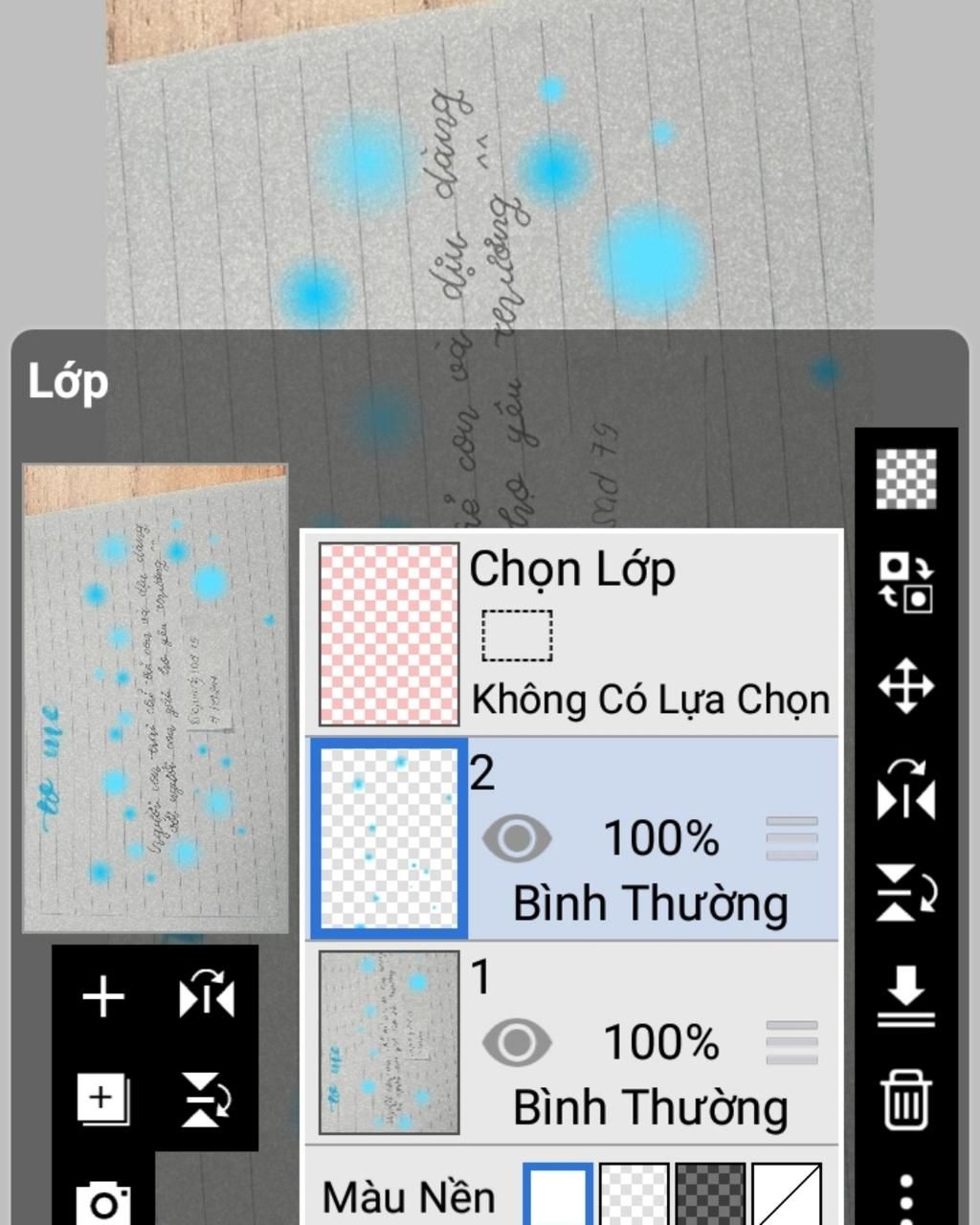Open the three-dot overflow menu
Viewport: 980px width, 1225px height.
[905, 1196]
